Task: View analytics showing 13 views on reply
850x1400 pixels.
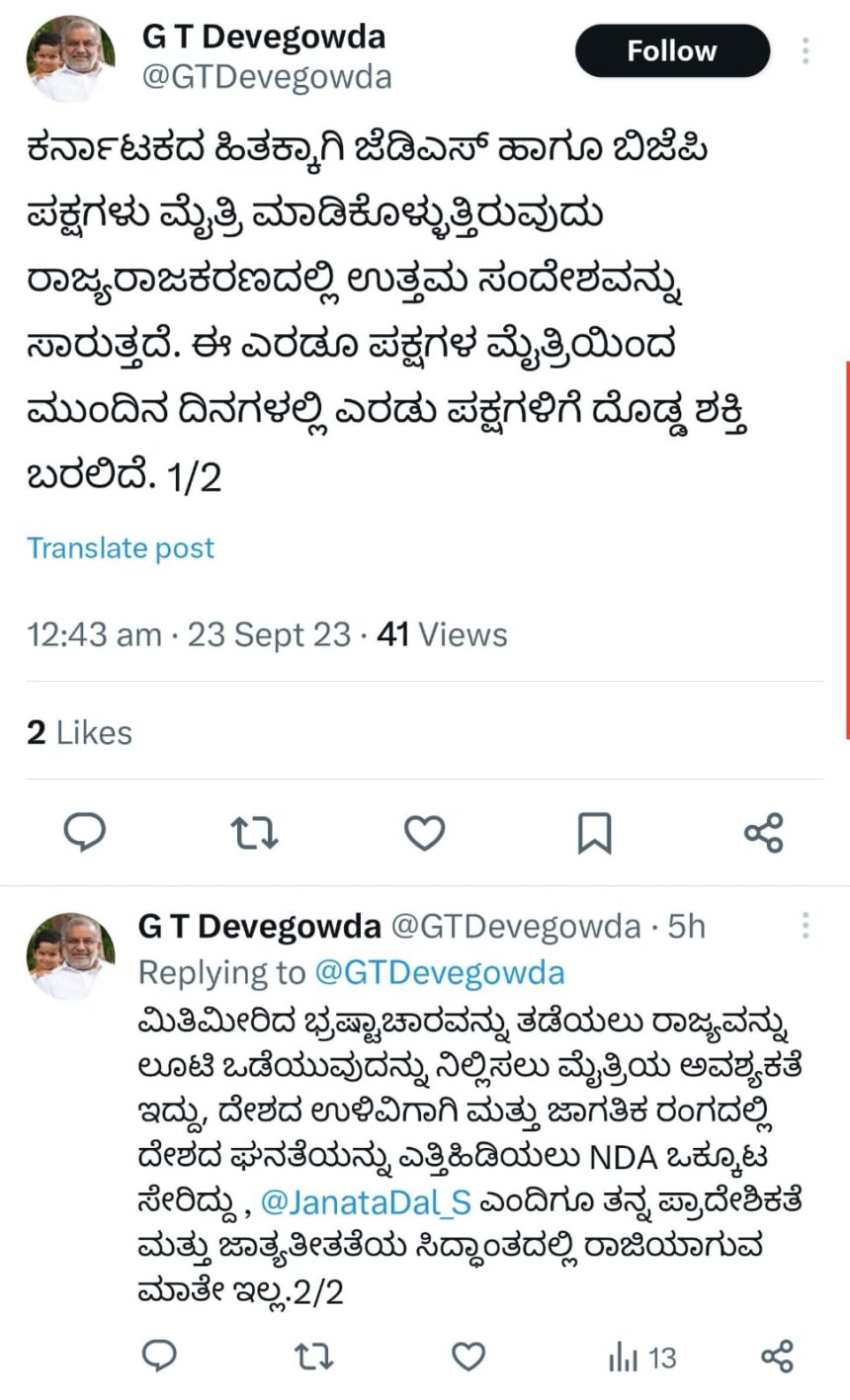Action: coord(642,1359)
